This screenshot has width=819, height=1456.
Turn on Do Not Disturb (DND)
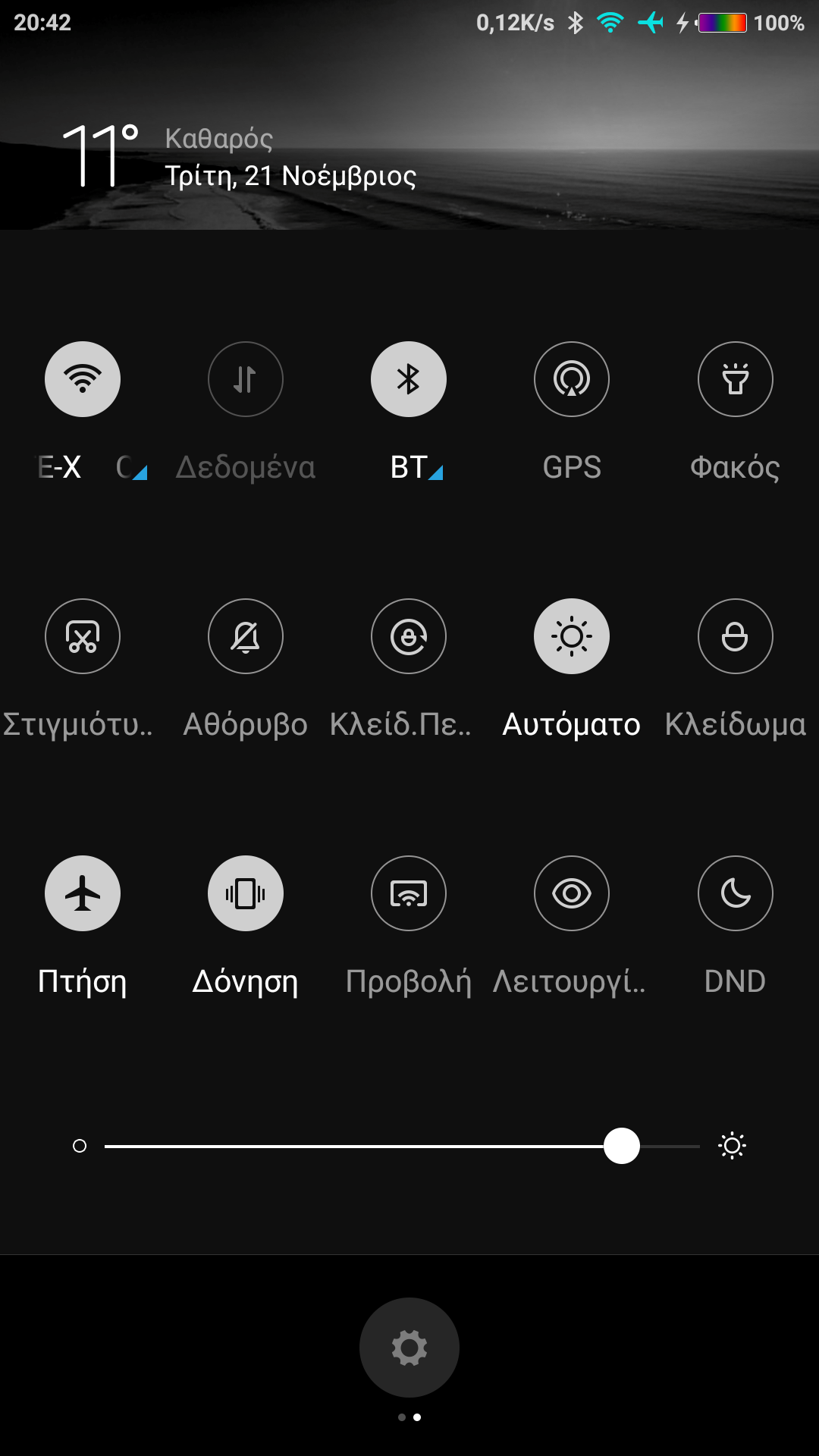click(x=735, y=893)
